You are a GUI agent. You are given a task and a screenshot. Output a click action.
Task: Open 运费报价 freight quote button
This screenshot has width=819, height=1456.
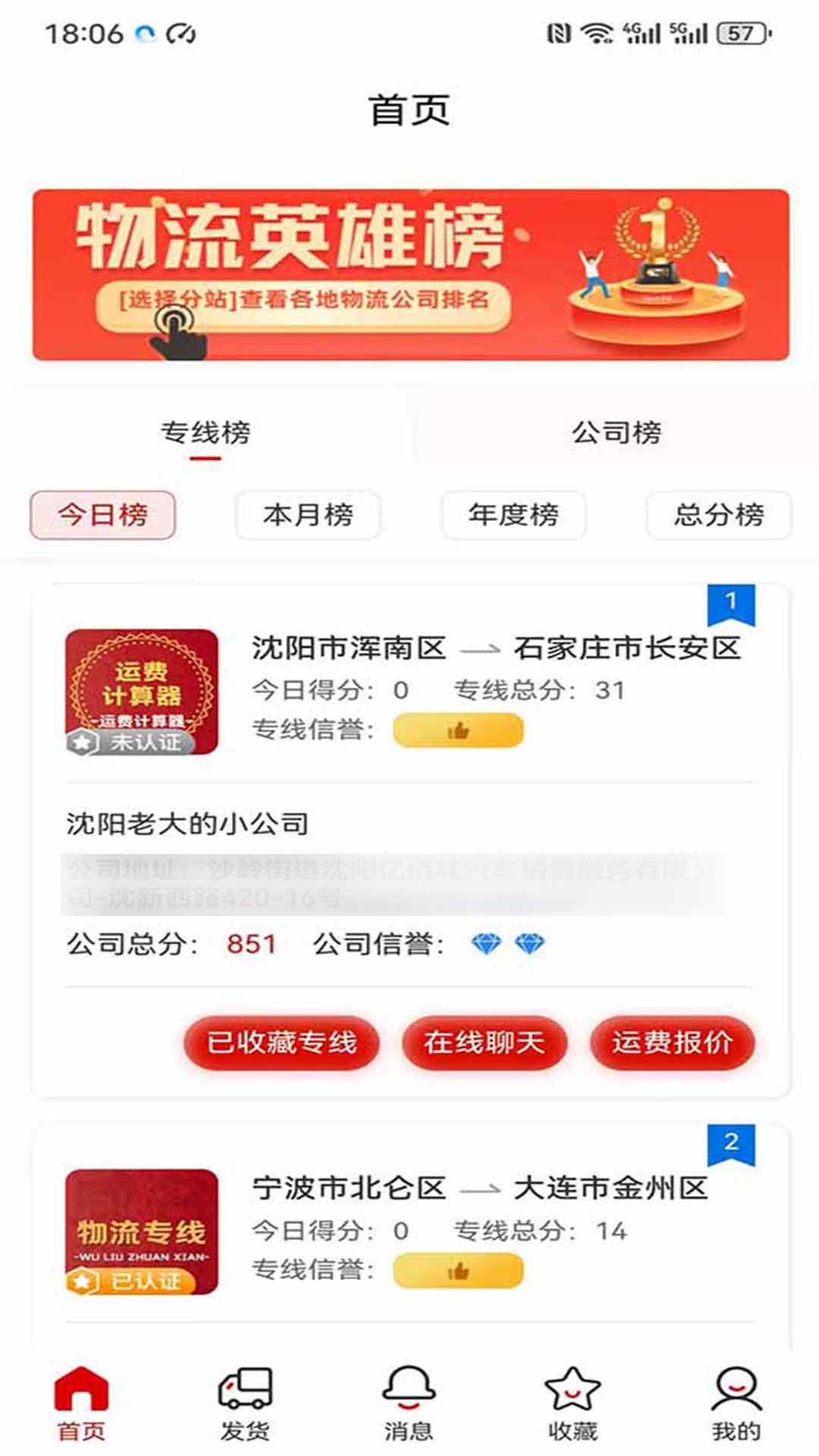(x=673, y=1043)
